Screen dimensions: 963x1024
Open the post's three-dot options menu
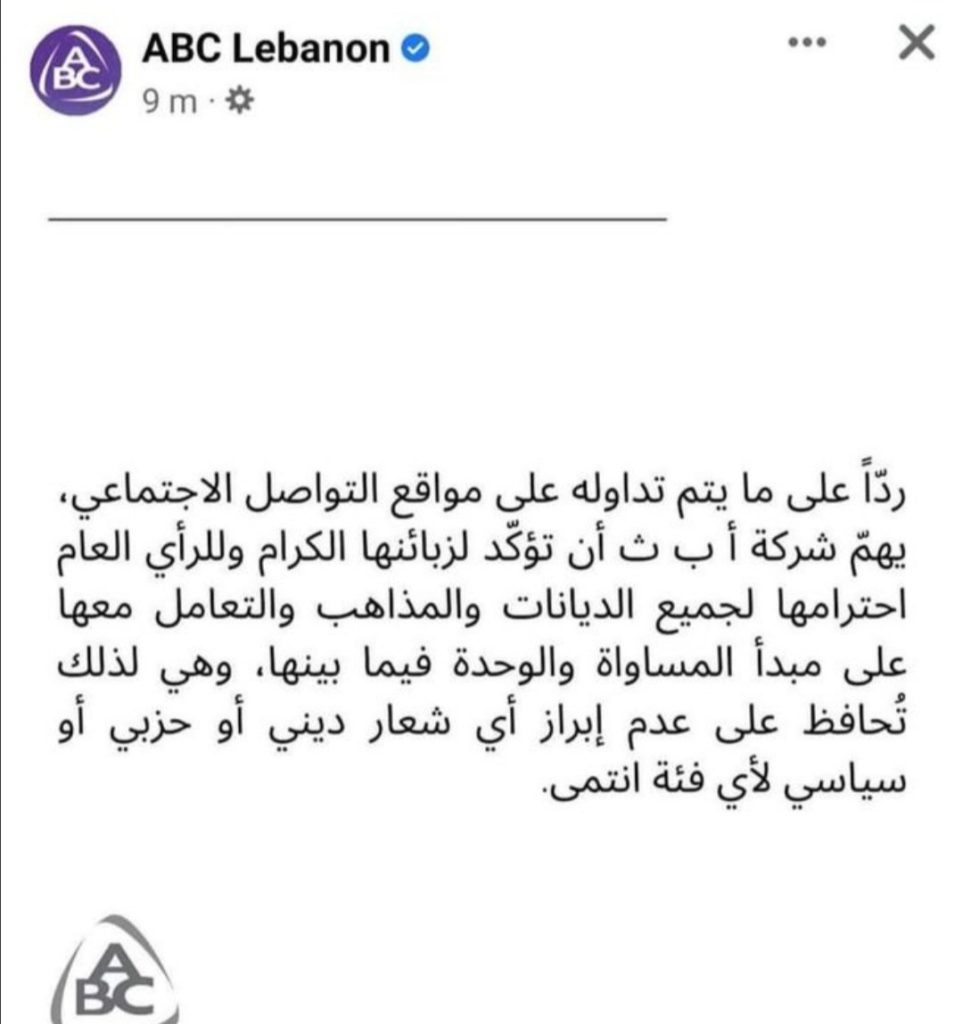click(807, 45)
